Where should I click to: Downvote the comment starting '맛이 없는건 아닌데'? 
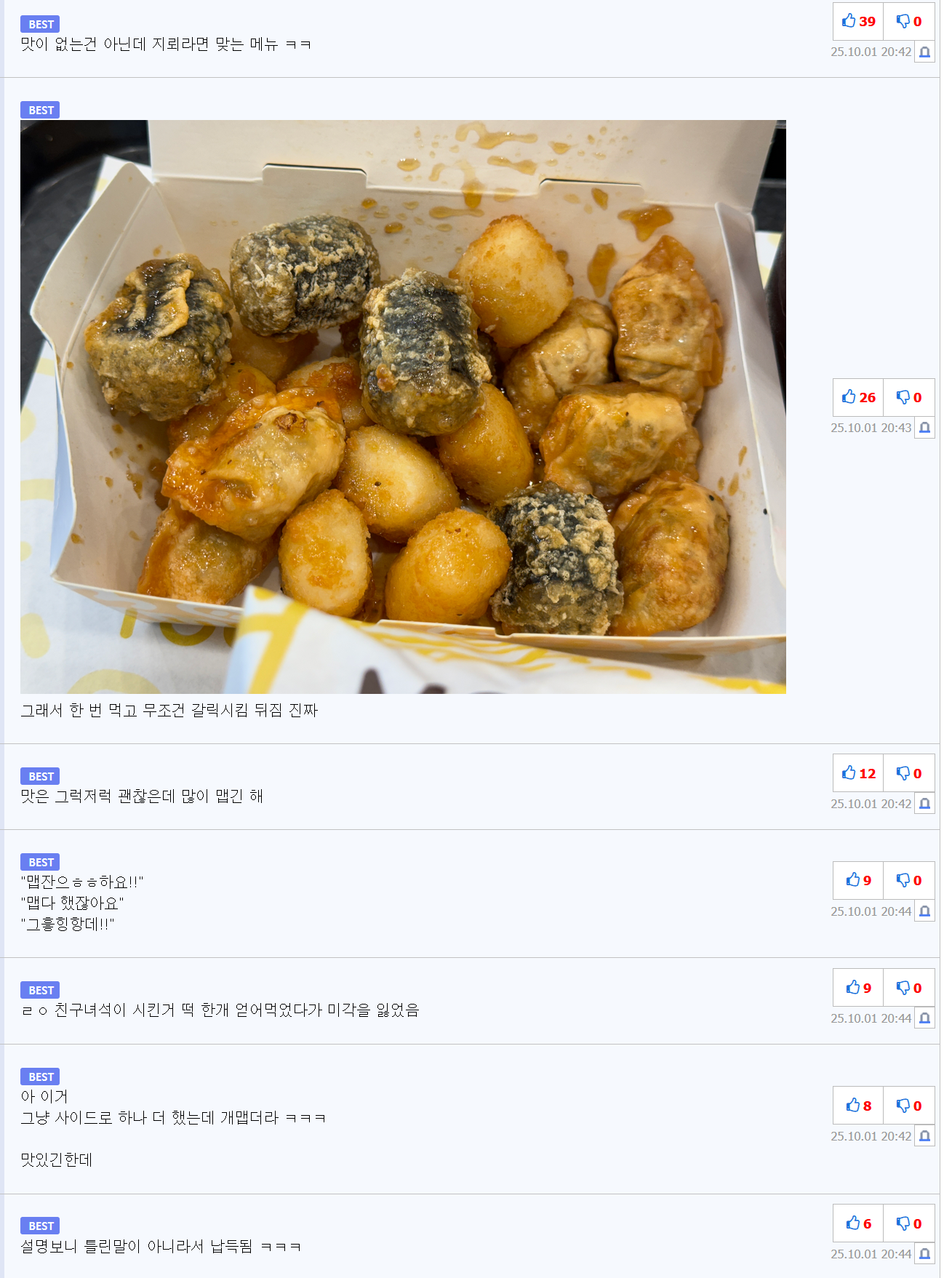pyautogui.click(x=908, y=21)
